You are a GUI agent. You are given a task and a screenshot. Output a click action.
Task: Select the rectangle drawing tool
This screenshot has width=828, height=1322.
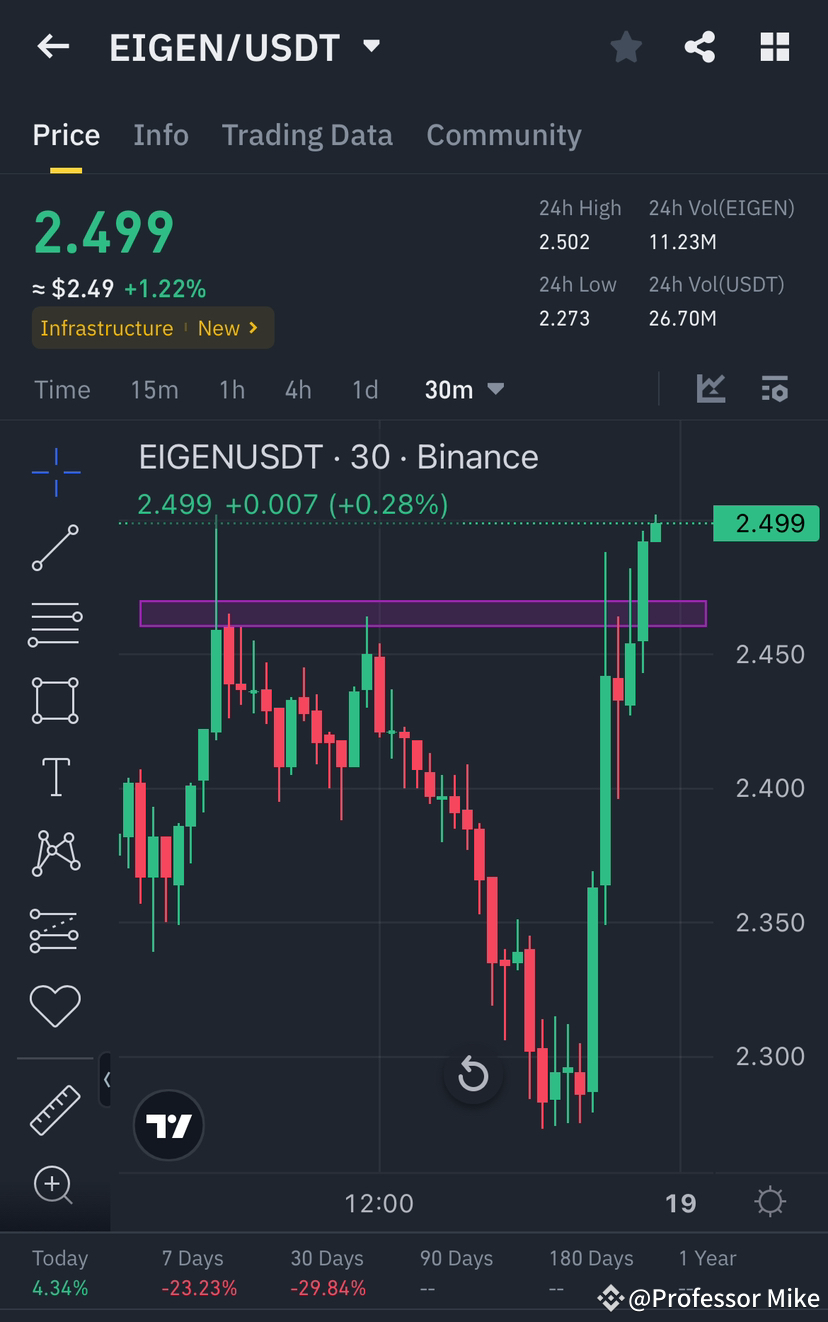tap(55, 700)
